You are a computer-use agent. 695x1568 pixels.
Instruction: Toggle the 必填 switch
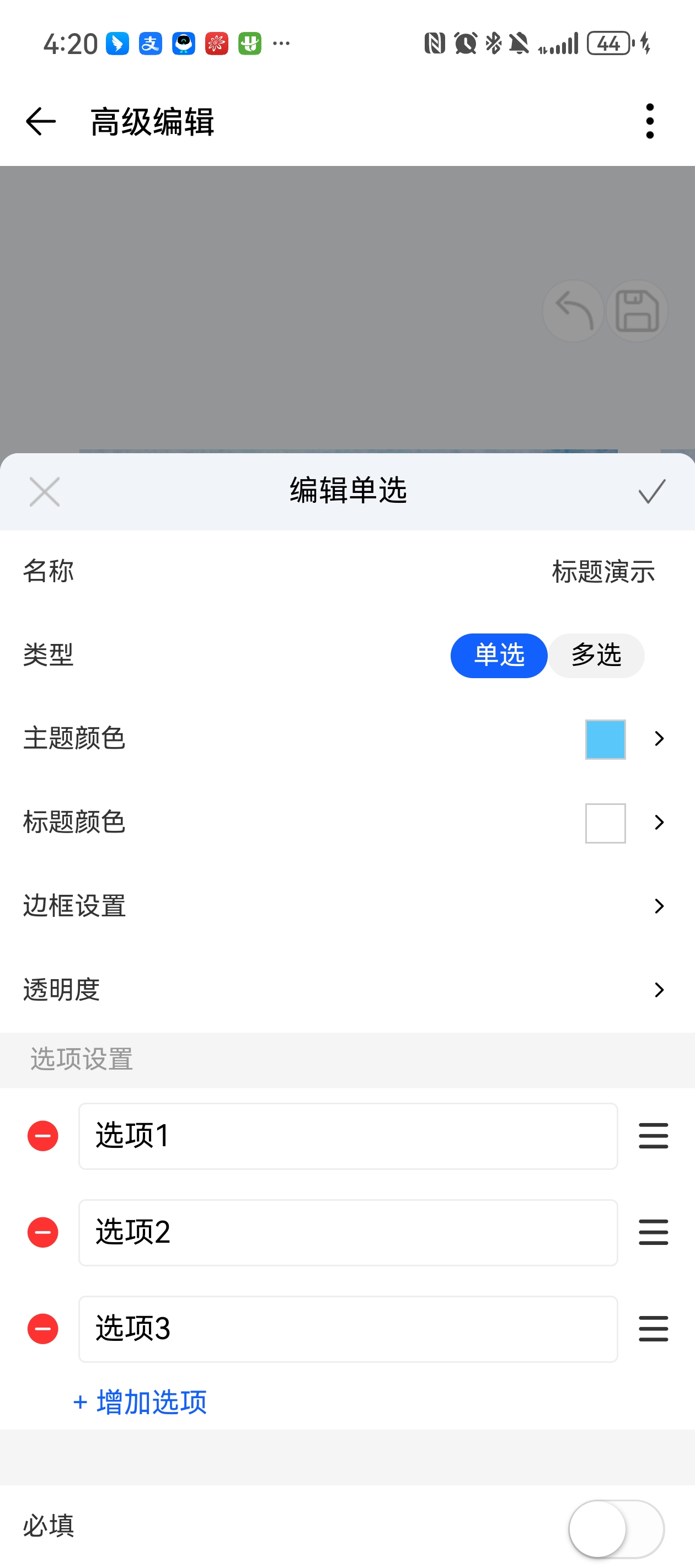coord(616,1528)
